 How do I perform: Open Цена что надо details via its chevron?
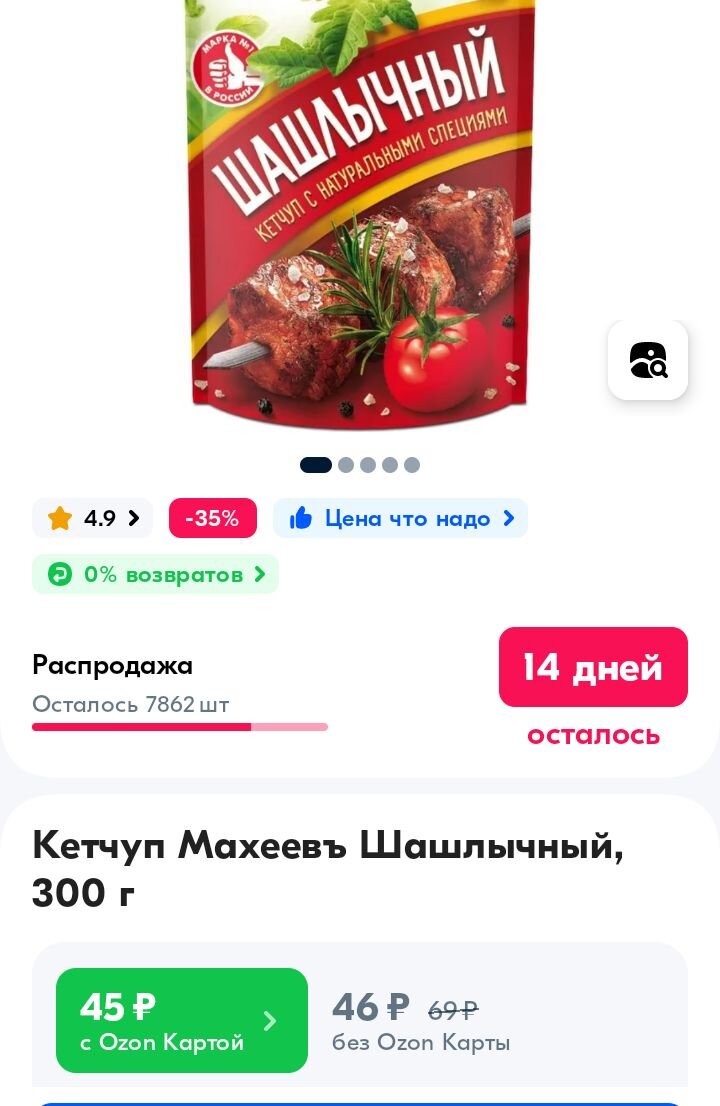508,518
